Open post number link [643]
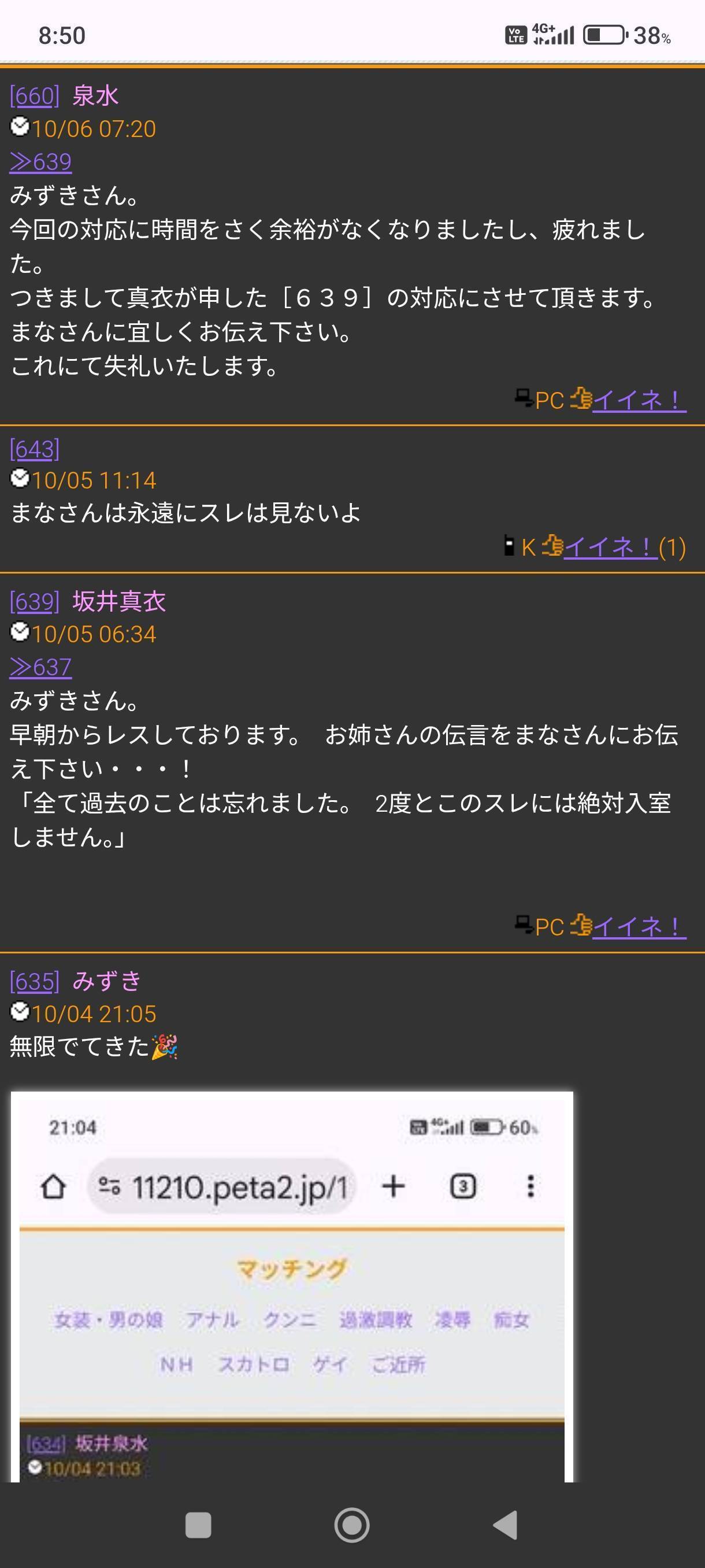 pyautogui.click(x=35, y=449)
